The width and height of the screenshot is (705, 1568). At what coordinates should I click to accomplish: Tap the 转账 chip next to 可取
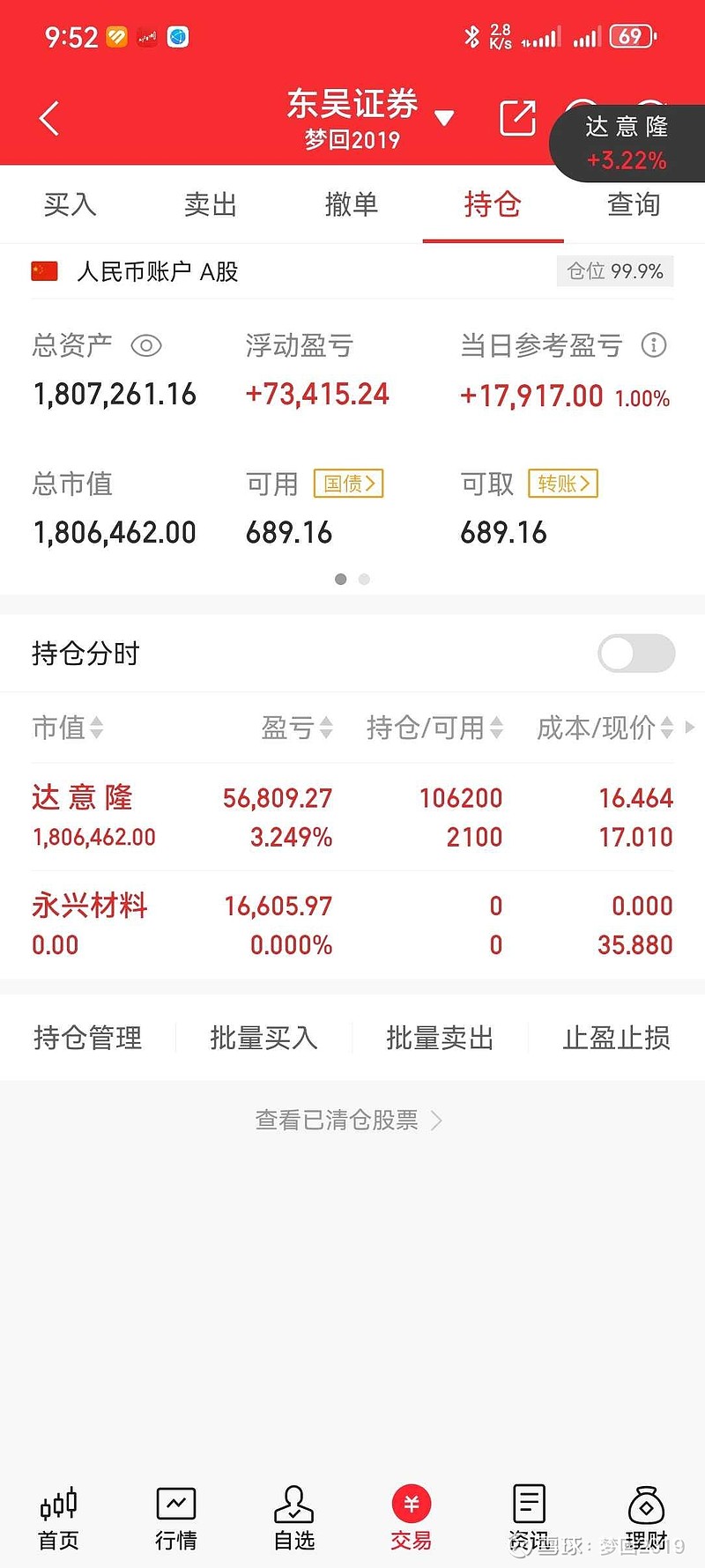click(563, 484)
